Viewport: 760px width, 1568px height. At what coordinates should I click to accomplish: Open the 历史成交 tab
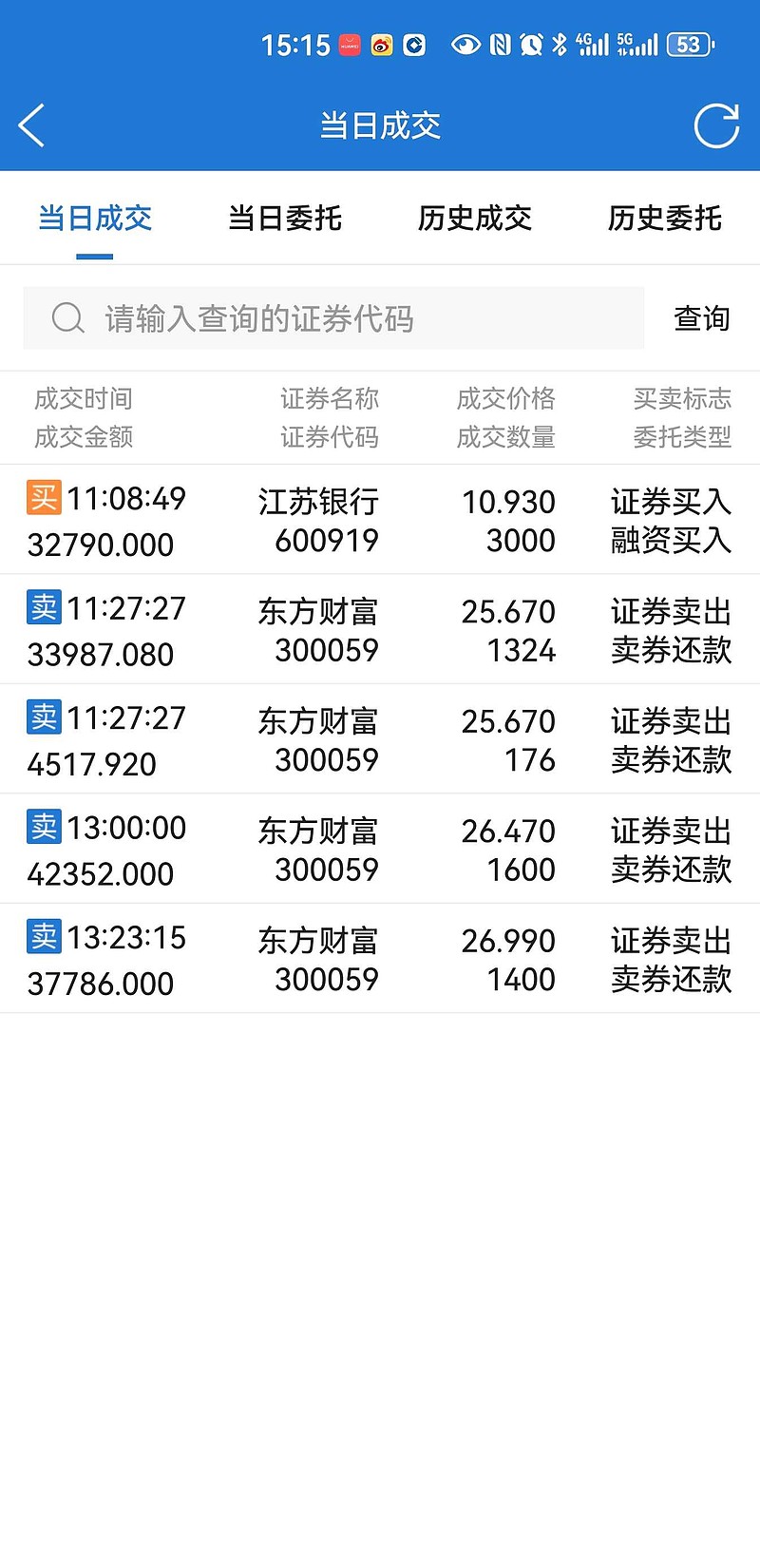tap(474, 218)
